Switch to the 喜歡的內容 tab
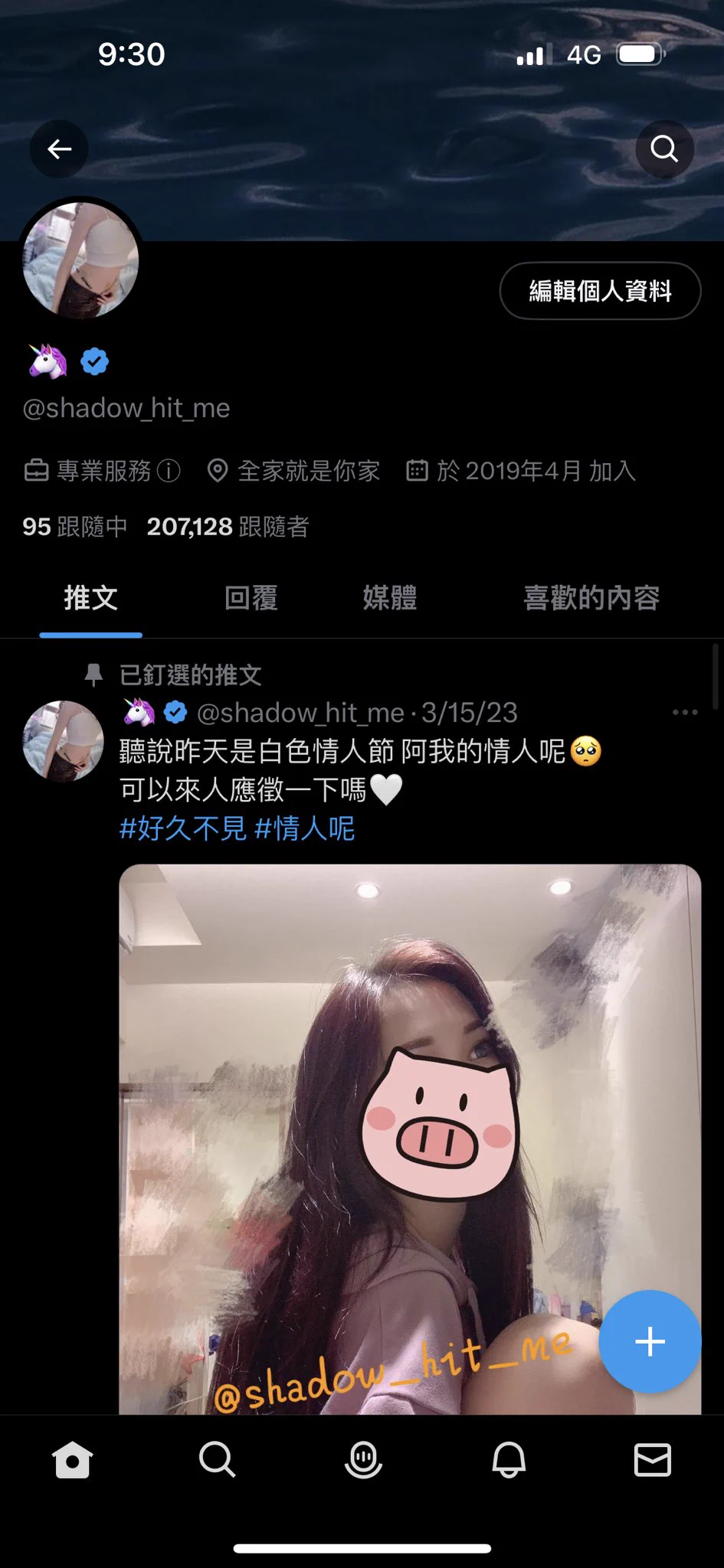The image size is (724, 1568). tap(591, 598)
